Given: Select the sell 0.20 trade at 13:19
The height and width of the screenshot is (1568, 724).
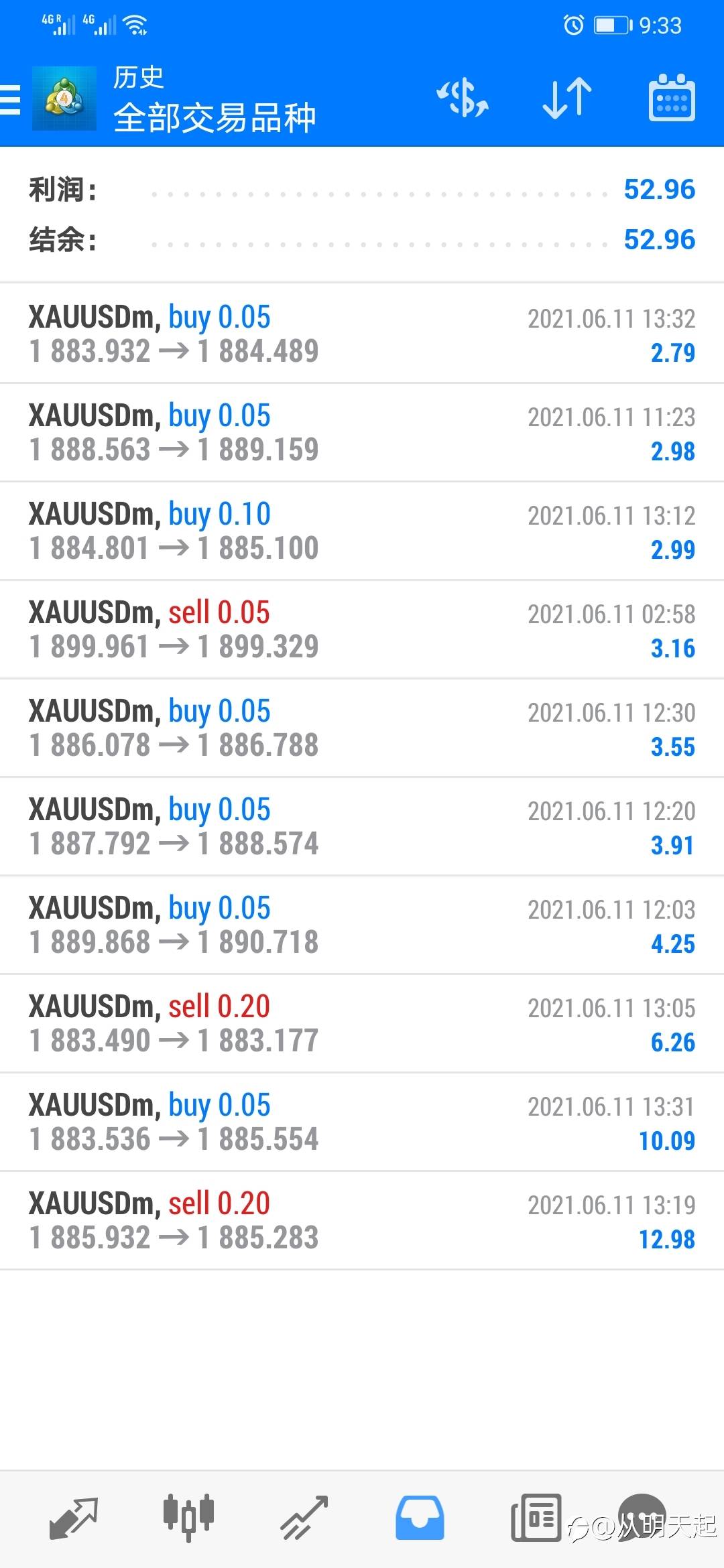Looking at the screenshot, I should [x=362, y=1220].
